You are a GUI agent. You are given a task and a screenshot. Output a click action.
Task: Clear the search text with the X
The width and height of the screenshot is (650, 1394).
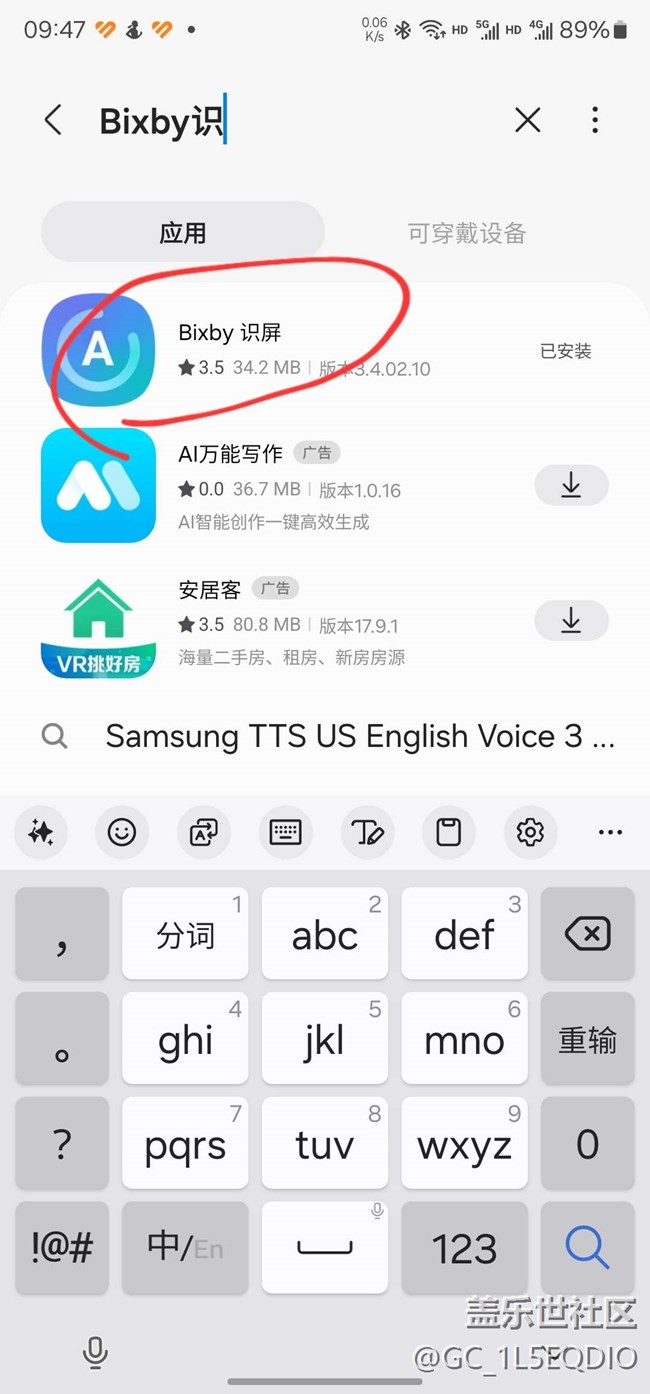tap(527, 121)
